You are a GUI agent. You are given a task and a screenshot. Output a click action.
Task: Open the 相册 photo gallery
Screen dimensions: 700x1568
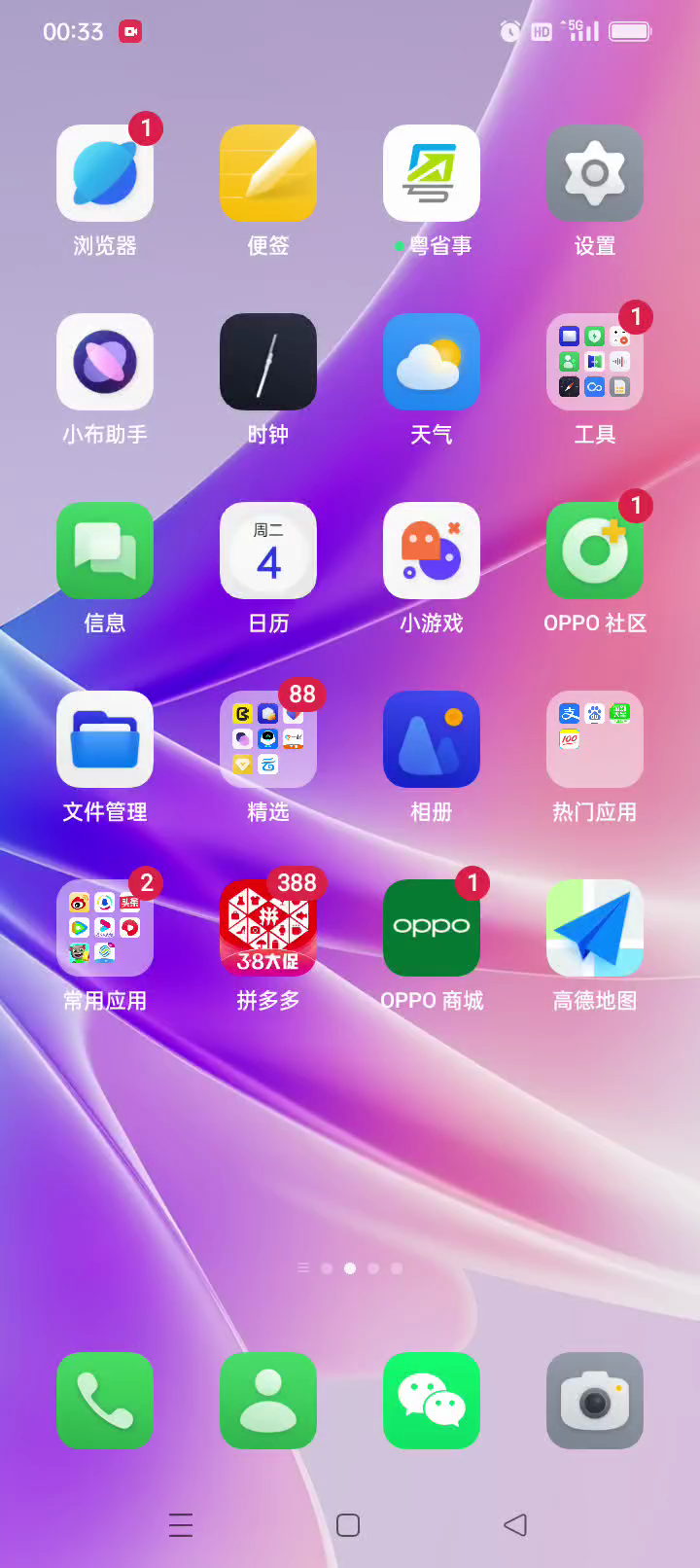point(432,739)
